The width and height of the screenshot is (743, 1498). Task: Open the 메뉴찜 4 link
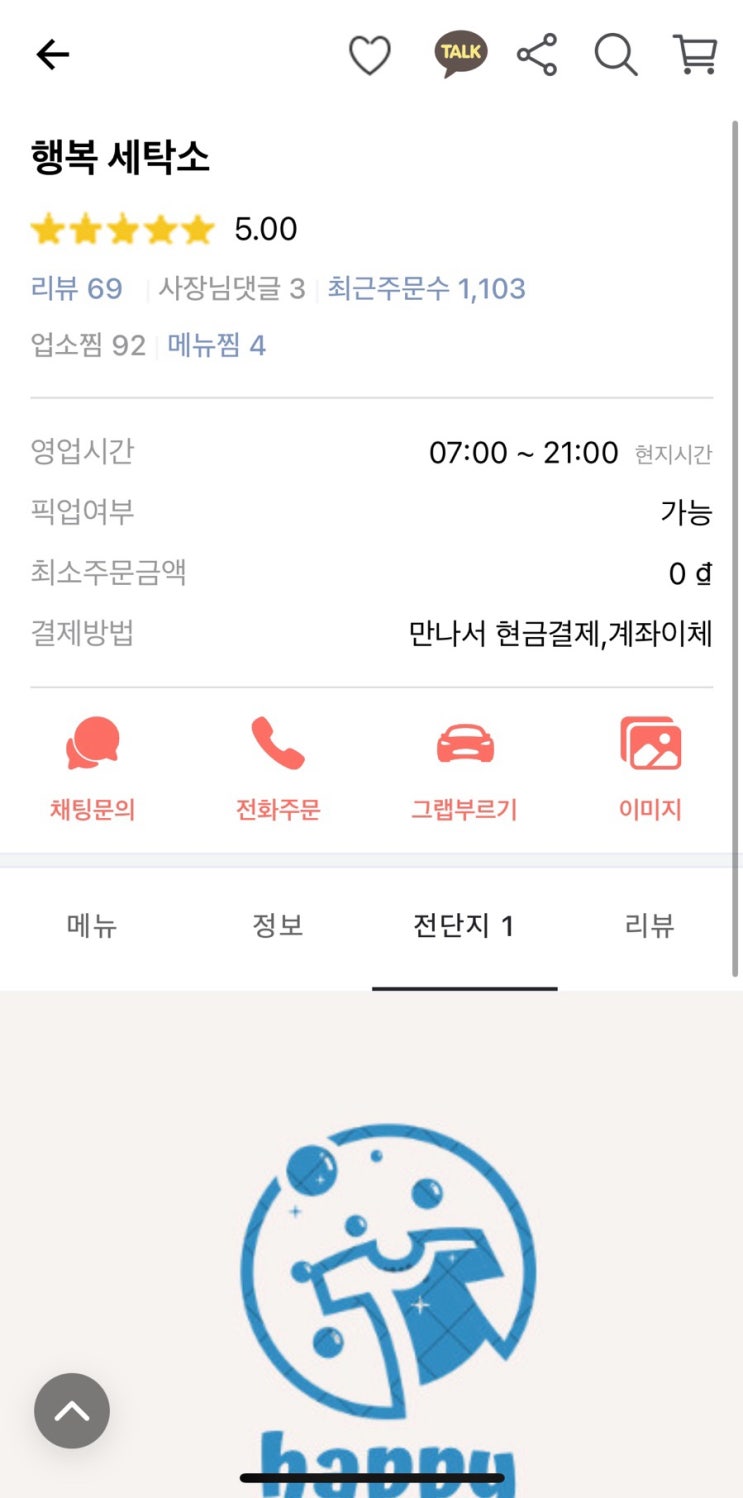[x=216, y=346]
